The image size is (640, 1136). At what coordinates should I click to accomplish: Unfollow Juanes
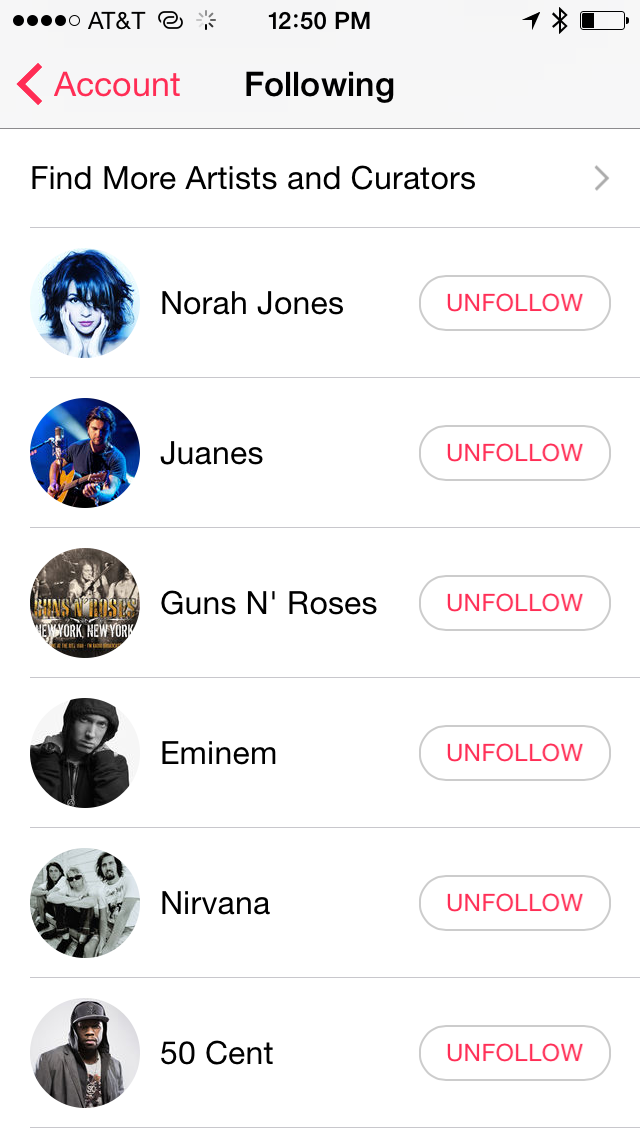click(x=514, y=453)
